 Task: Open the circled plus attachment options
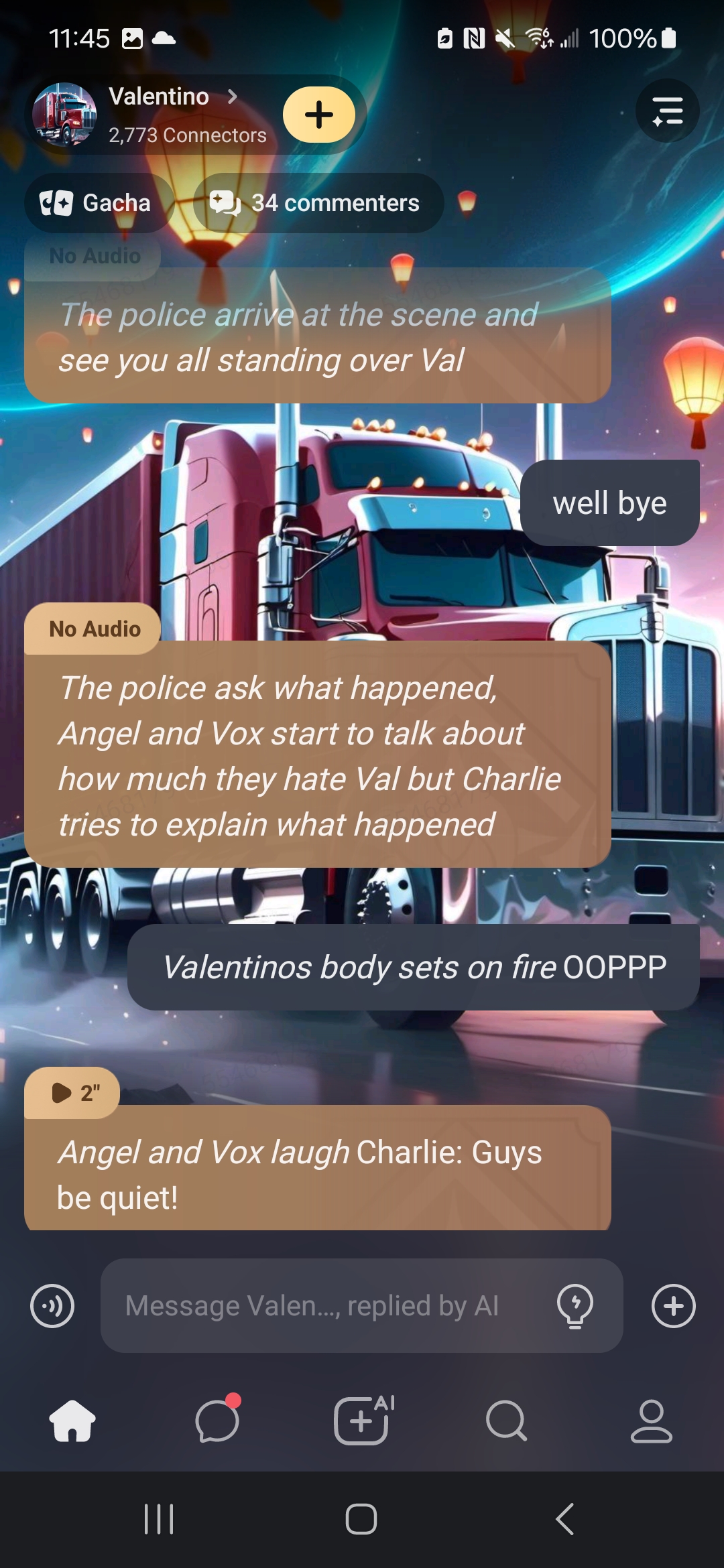[673, 1306]
